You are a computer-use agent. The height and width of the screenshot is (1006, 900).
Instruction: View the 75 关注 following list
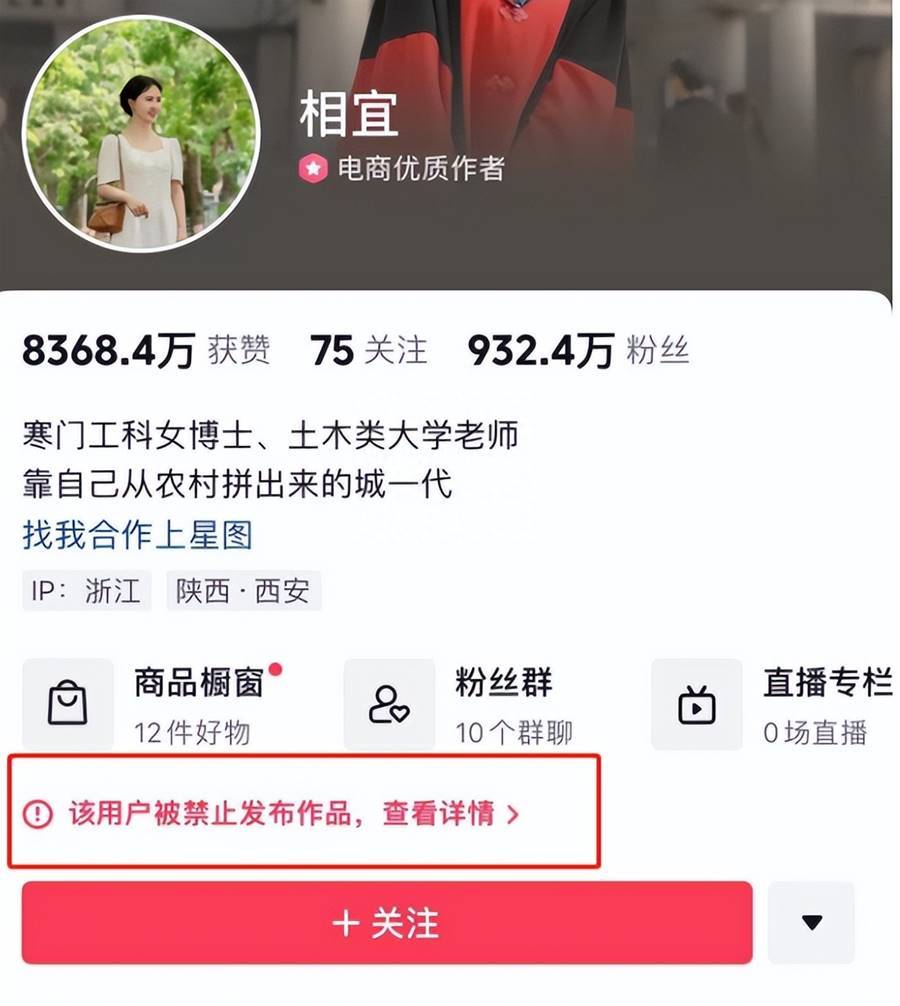tap(368, 351)
